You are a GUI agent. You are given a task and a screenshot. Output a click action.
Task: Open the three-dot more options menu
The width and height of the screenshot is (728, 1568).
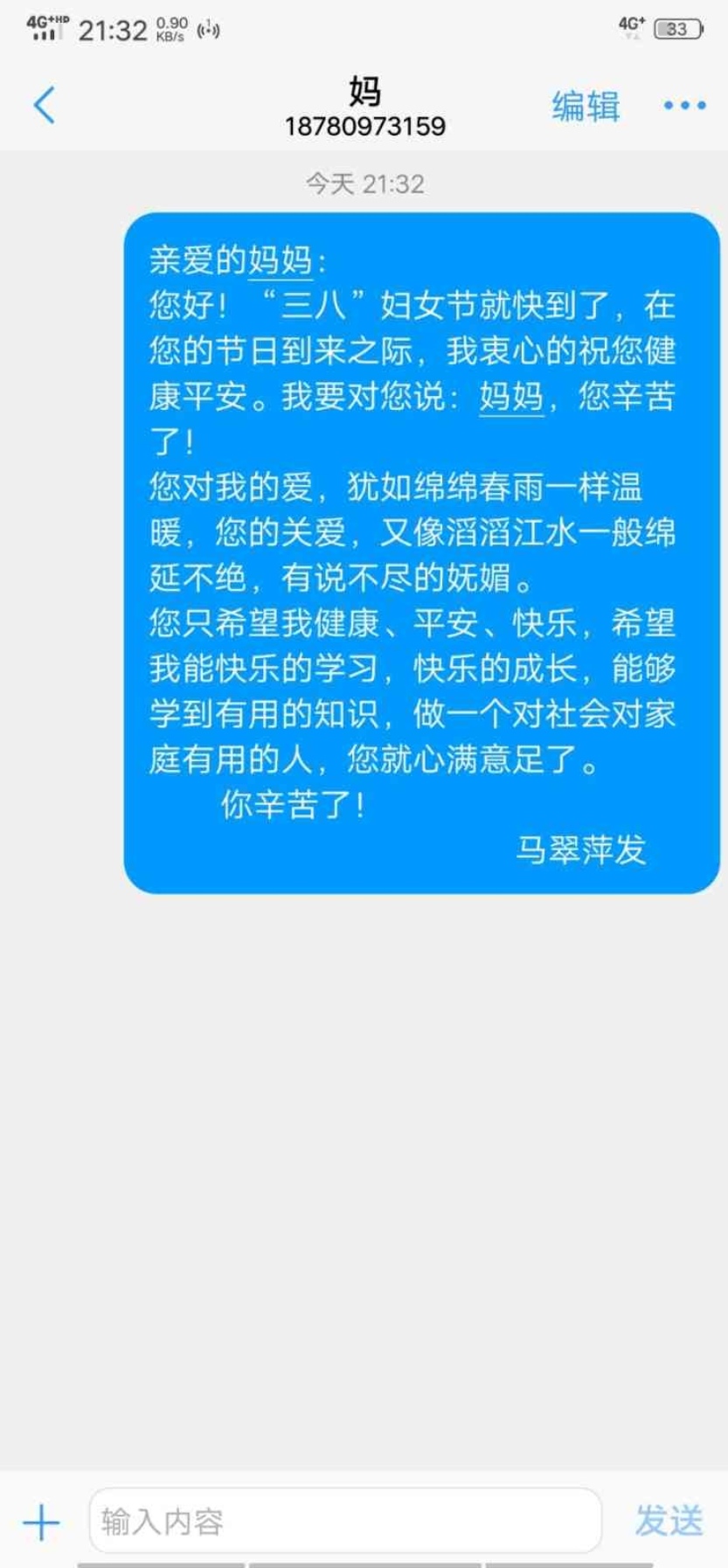coord(684,106)
